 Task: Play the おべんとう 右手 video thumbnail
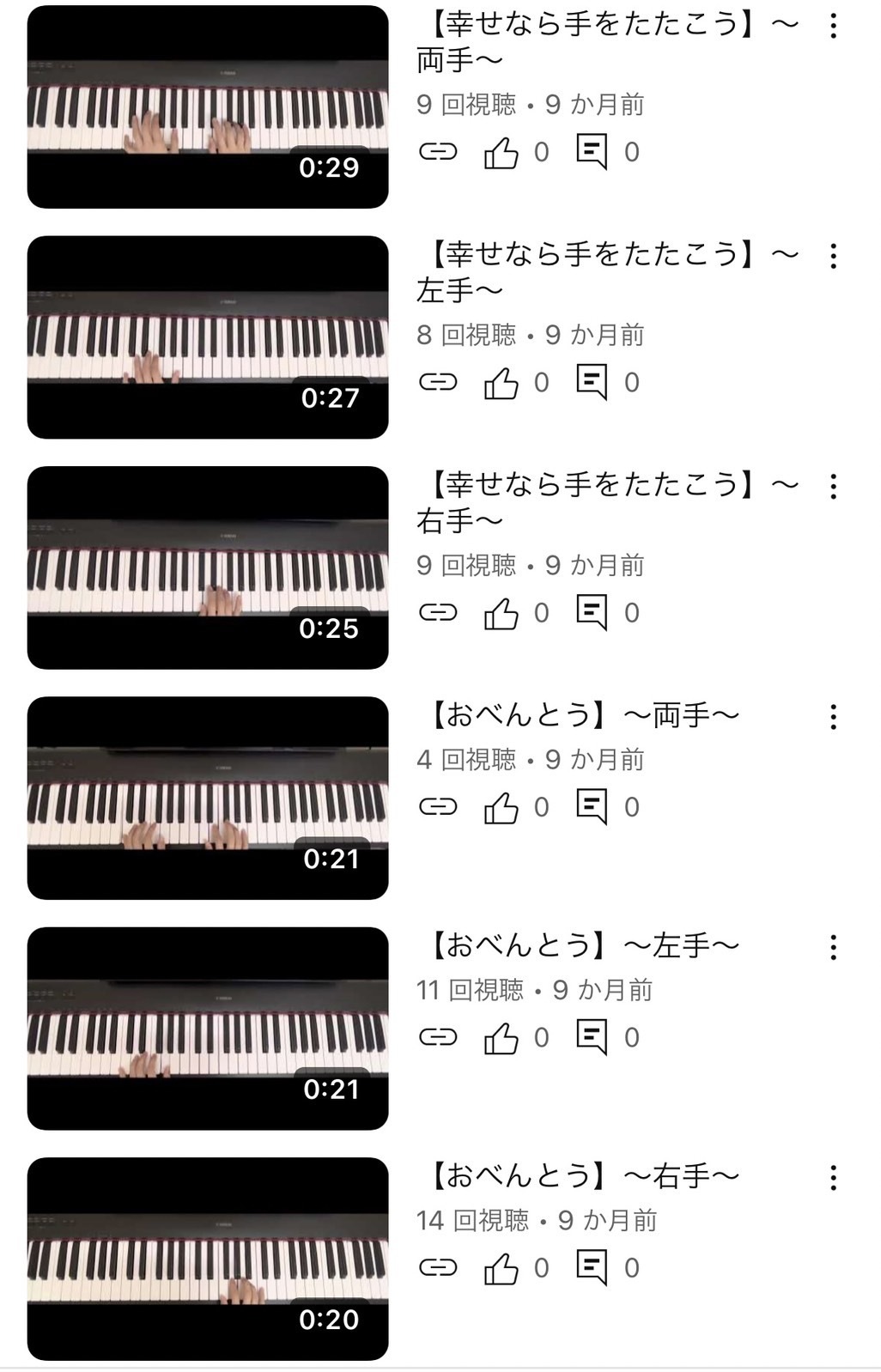point(208,1259)
